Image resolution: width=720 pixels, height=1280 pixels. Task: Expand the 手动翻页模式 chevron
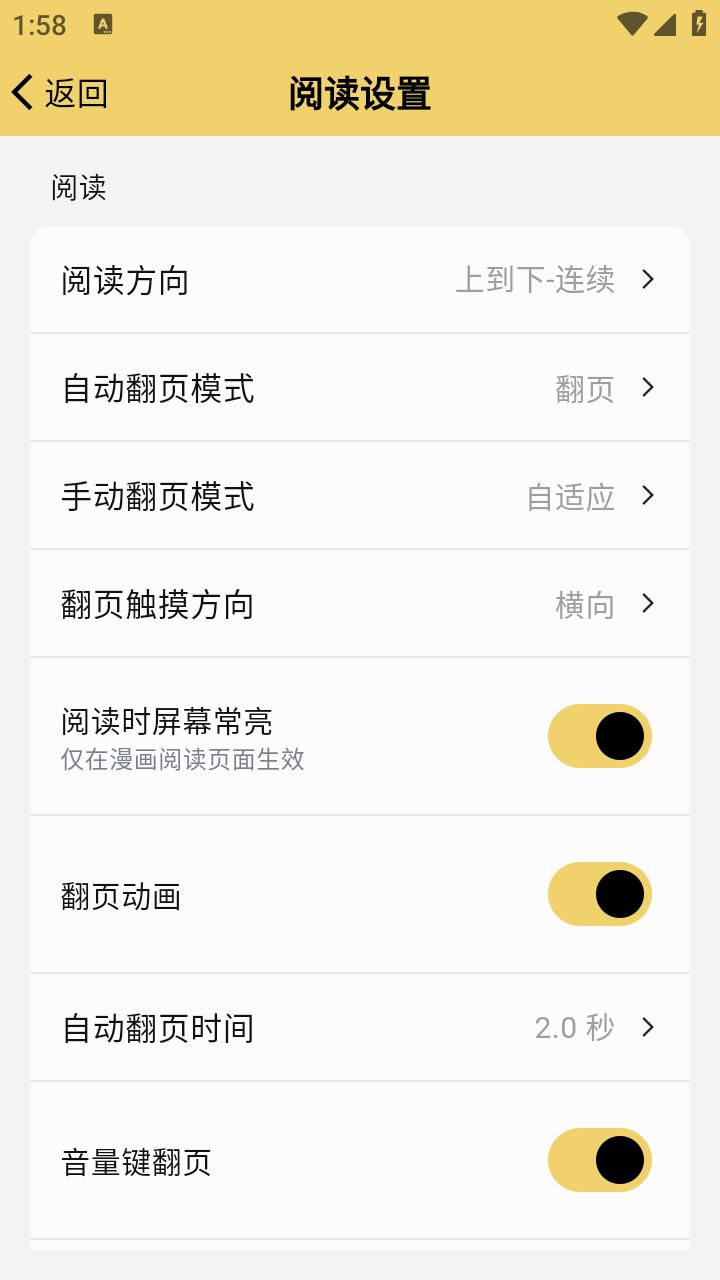648,496
